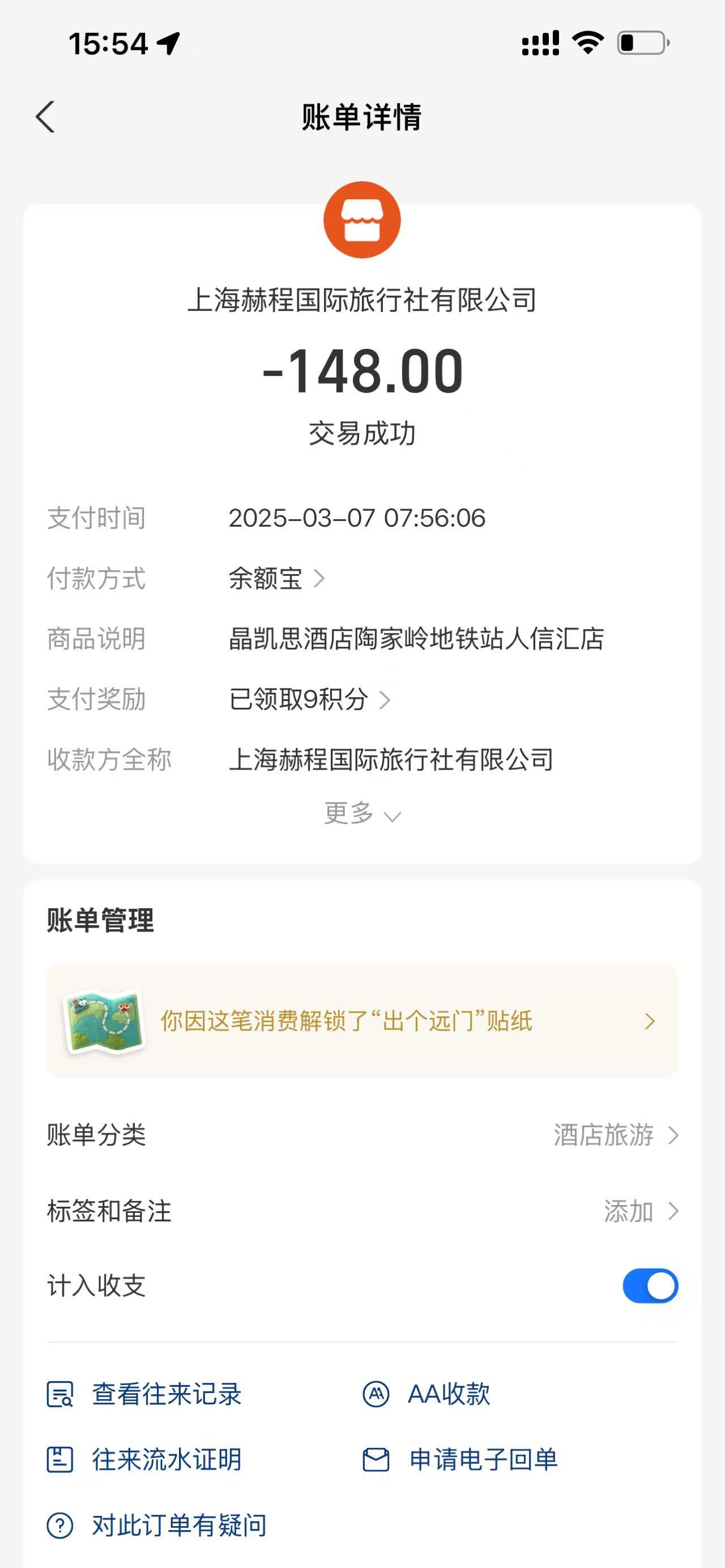Open 往来流水证明
Screen dimensions: 725x1568
tap(144, 1460)
